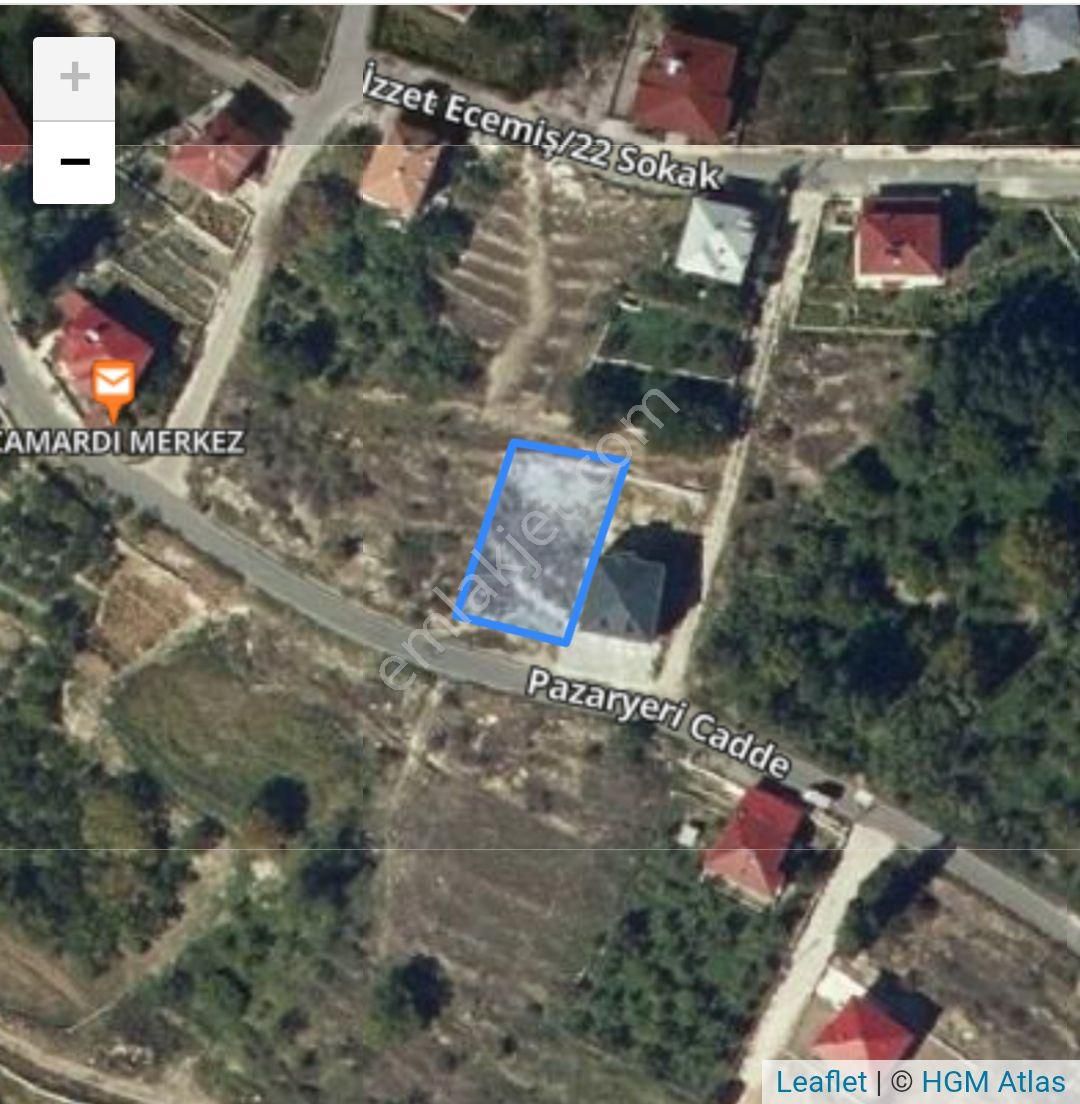Click the copyright symbol in the attribution bar
The image size is (1080, 1104).
pos(901,1082)
